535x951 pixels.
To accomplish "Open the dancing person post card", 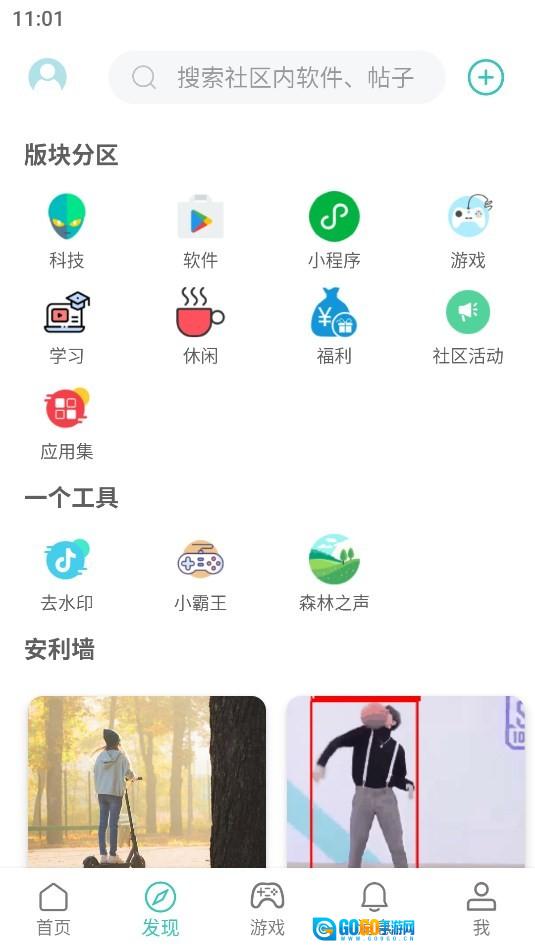I will click(x=405, y=781).
